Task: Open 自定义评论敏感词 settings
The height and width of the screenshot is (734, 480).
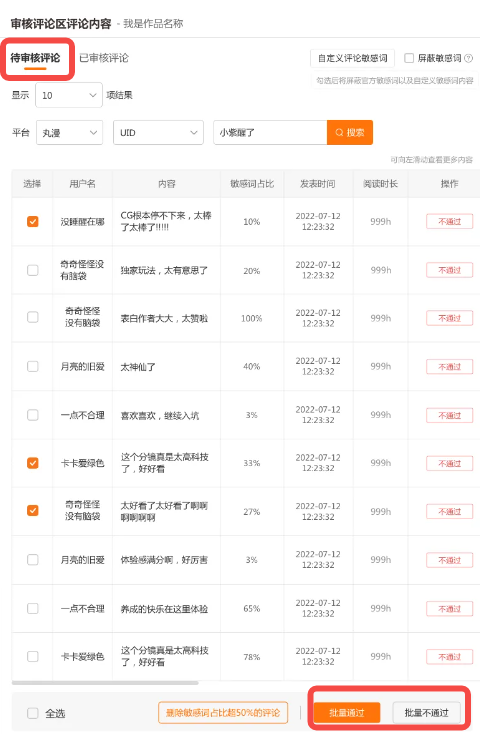Action: click(352, 59)
